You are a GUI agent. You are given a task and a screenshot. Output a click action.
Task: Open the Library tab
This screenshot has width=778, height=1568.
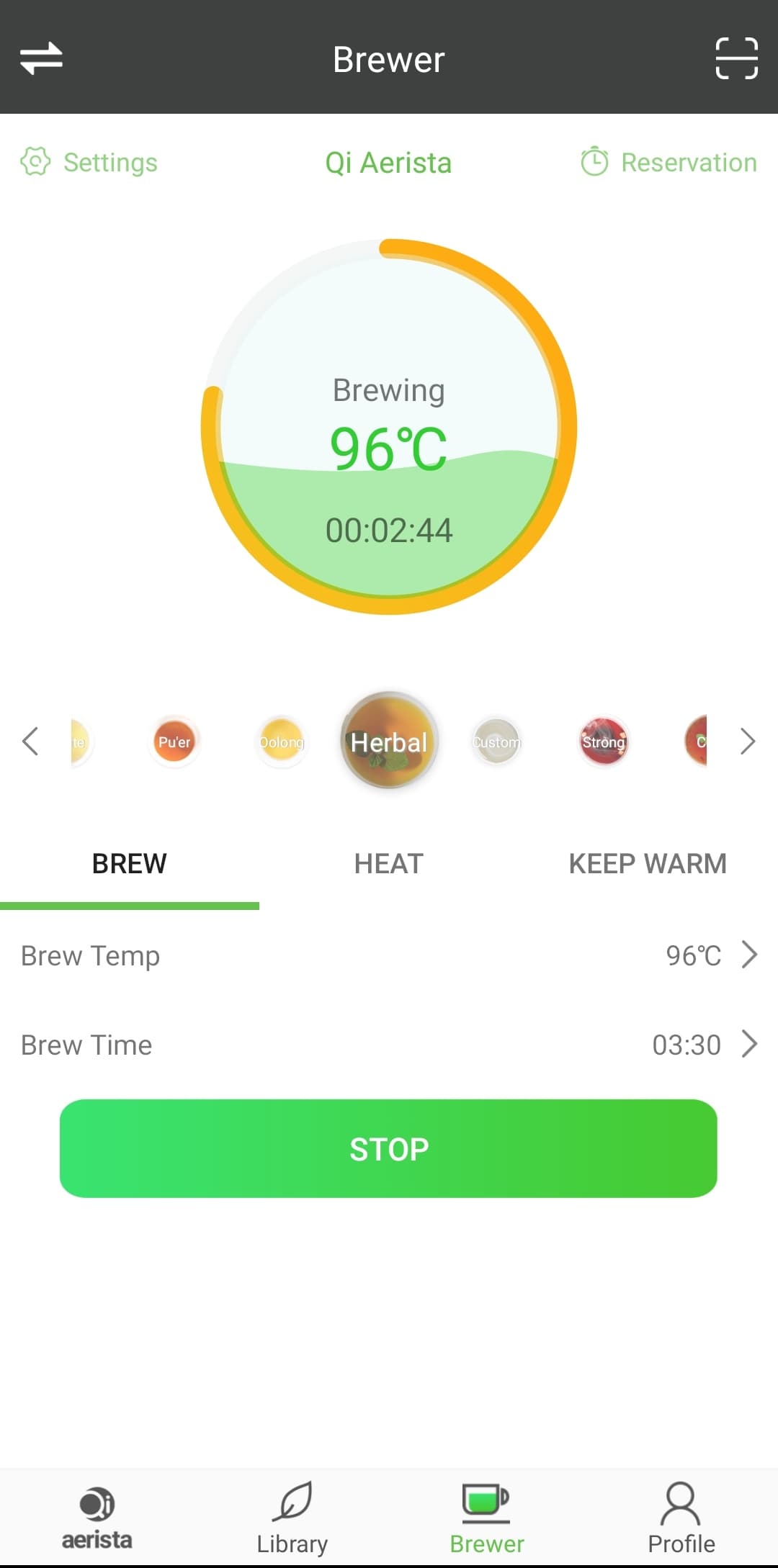tap(292, 1517)
